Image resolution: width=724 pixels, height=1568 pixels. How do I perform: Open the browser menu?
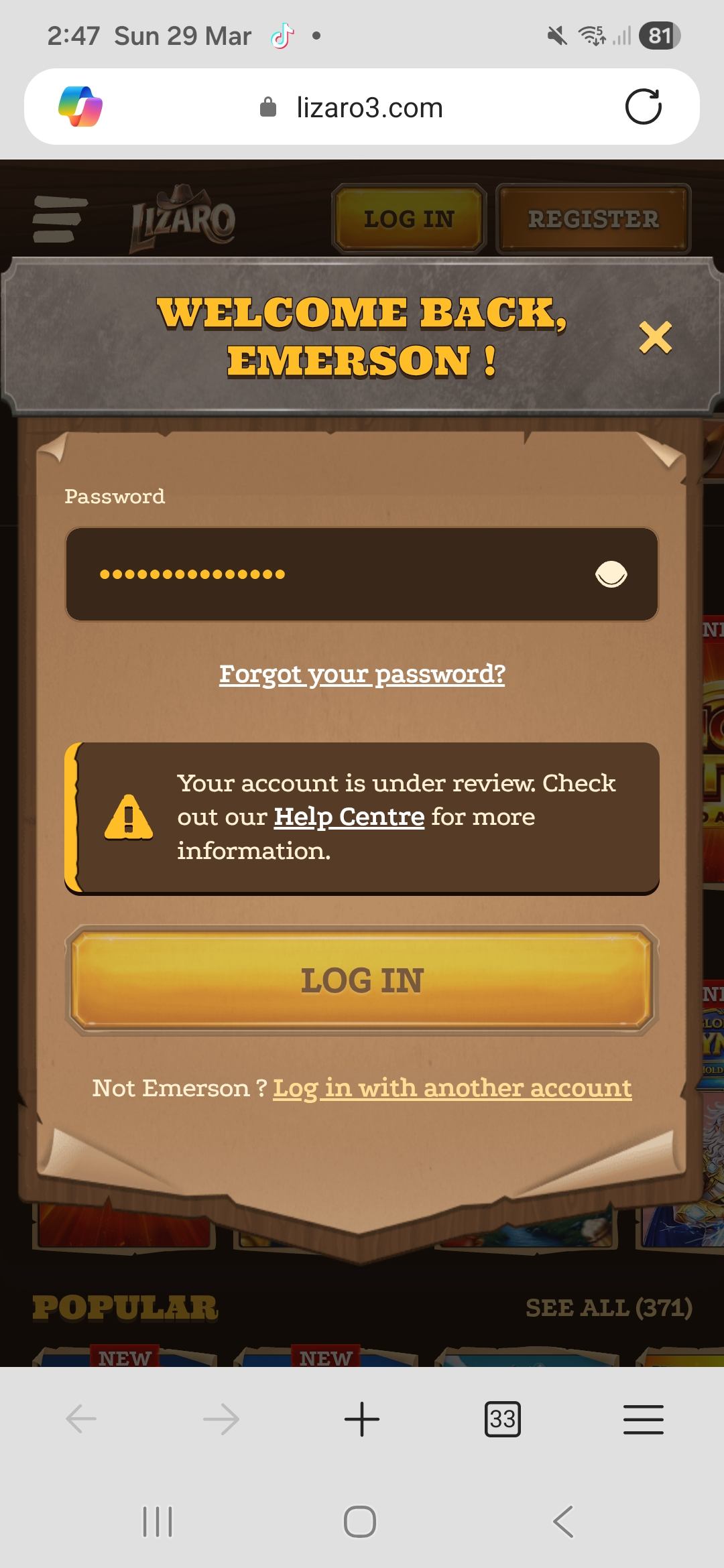643,1419
